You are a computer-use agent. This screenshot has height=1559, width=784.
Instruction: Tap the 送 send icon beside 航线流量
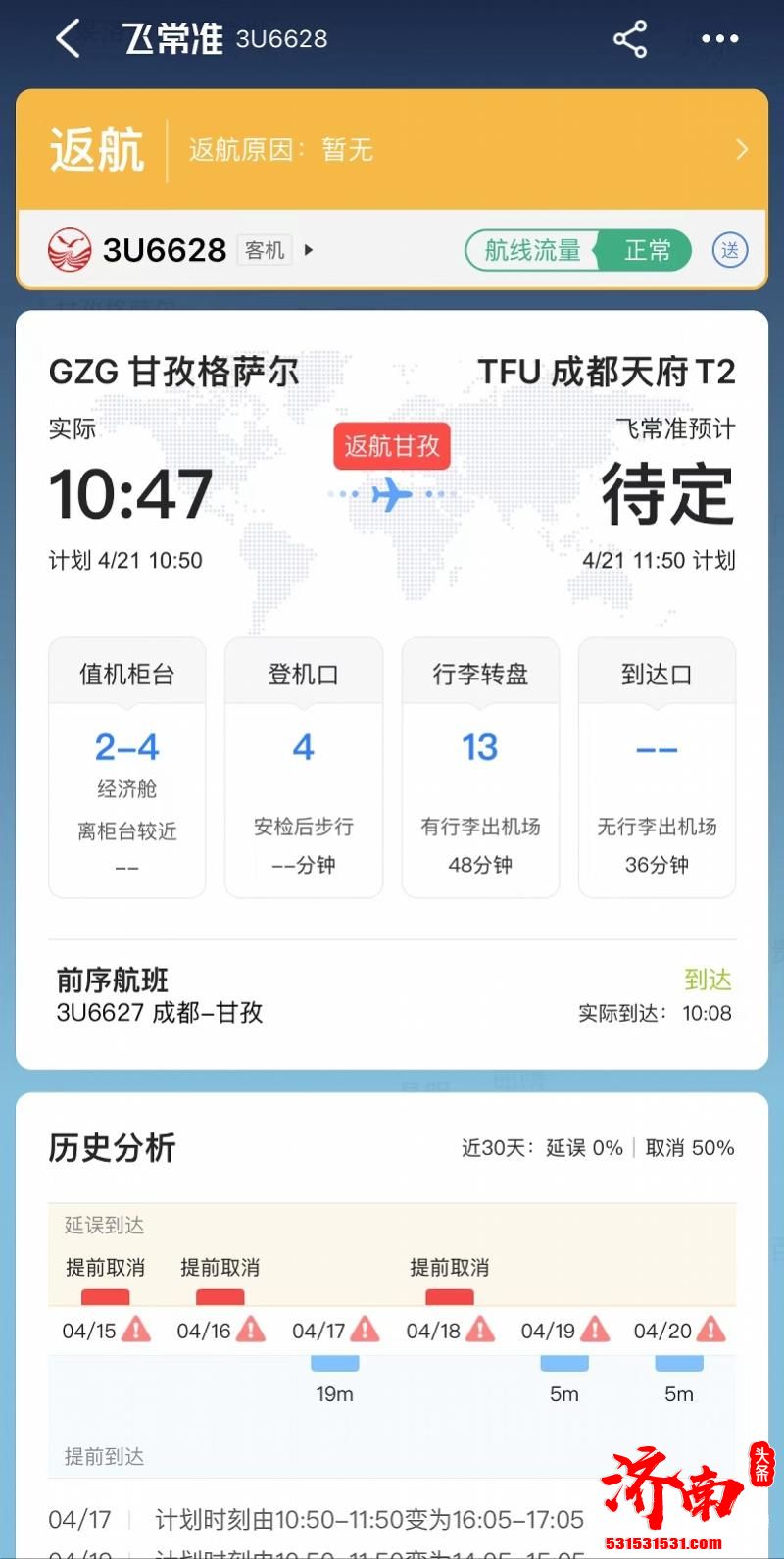coord(729,250)
